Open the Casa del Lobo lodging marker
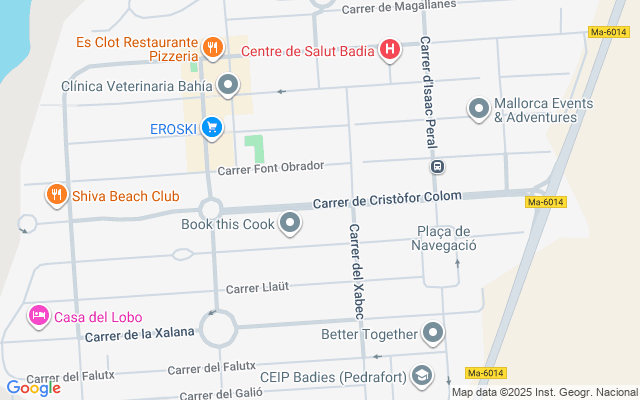 (39, 316)
